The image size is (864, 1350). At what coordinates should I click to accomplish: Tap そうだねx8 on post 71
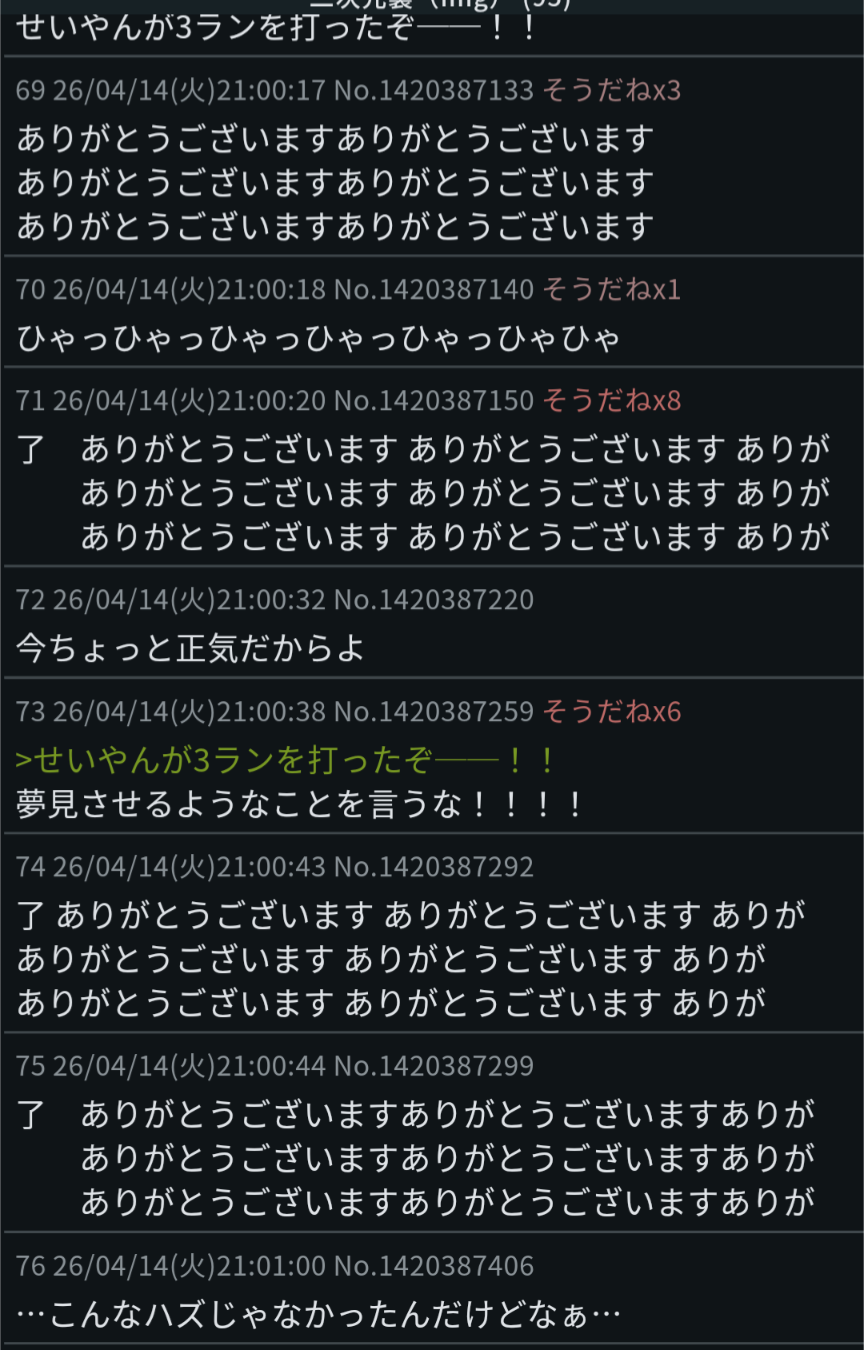pos(611,401)
